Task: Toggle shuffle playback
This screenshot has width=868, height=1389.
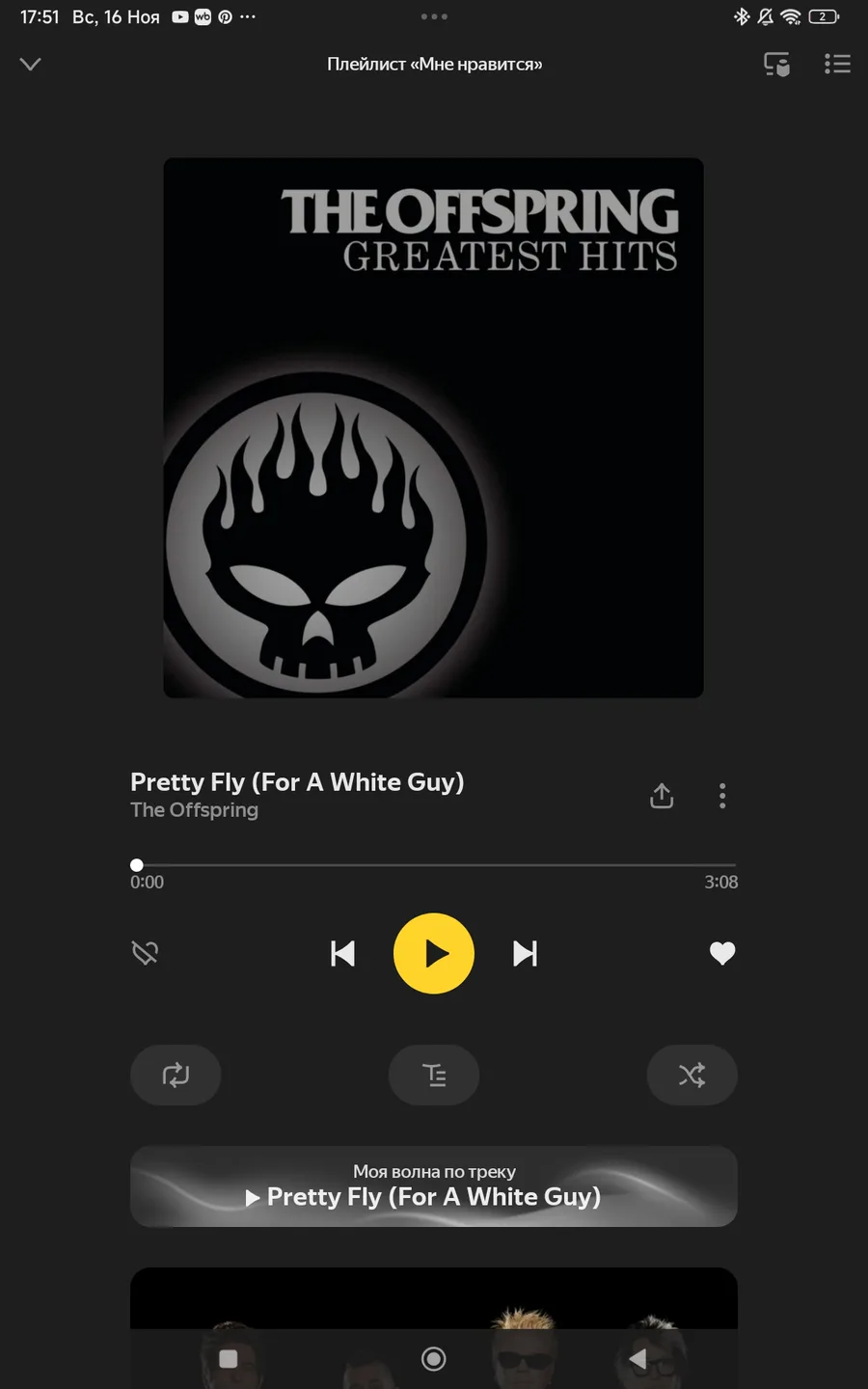Action: 692,1076
